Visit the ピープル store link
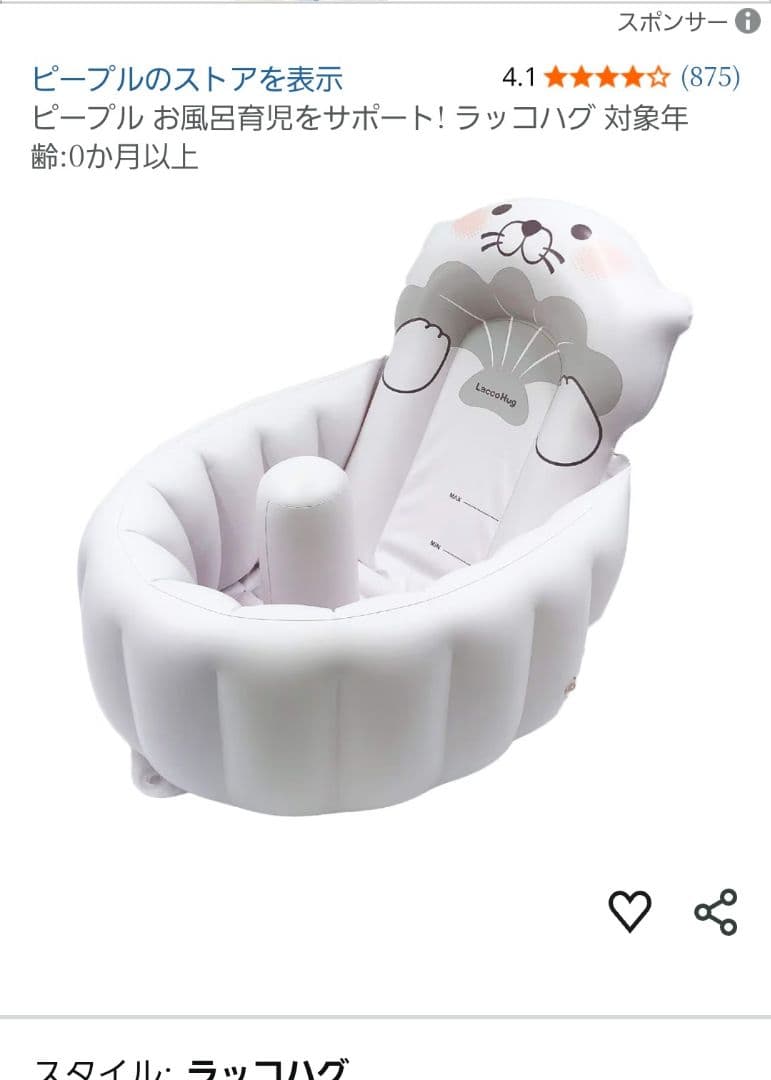Image resolution: width=771 pixels, height=1080 pixels. click(x=187, y=78)
